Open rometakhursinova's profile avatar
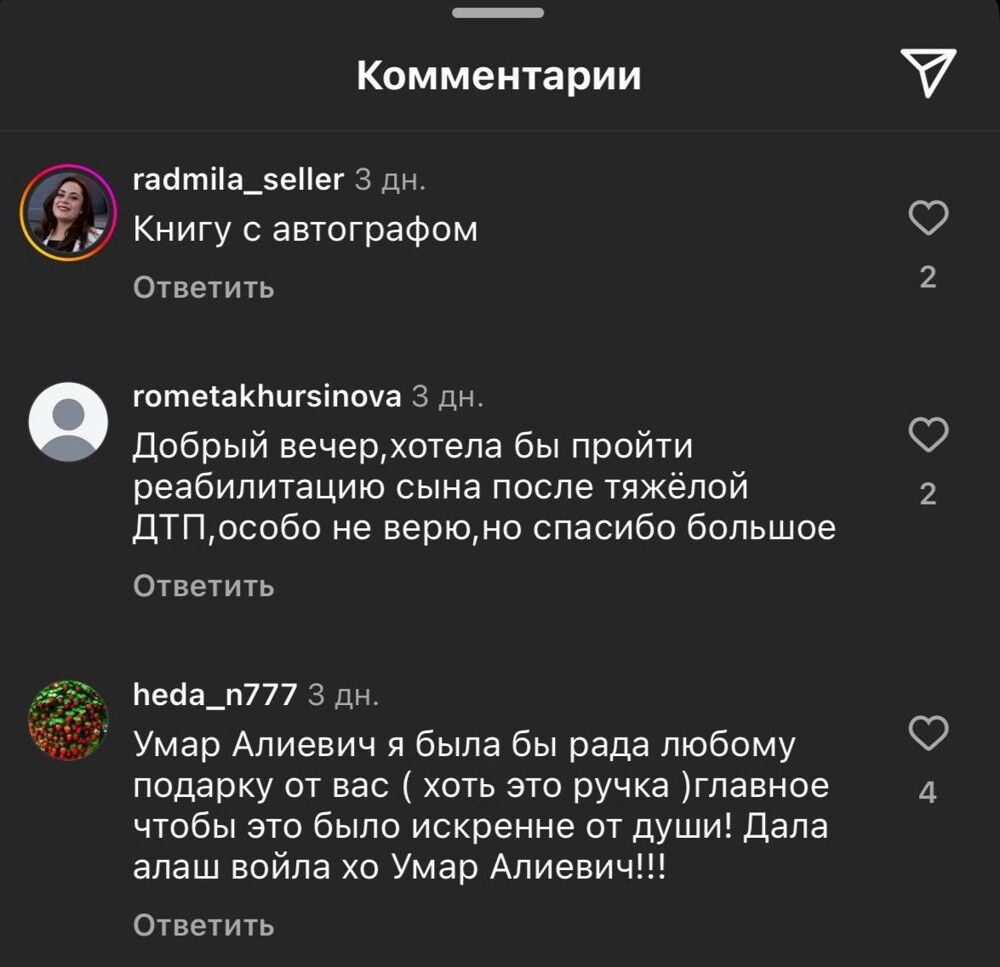1000x967 pixels. click(68, 422)
